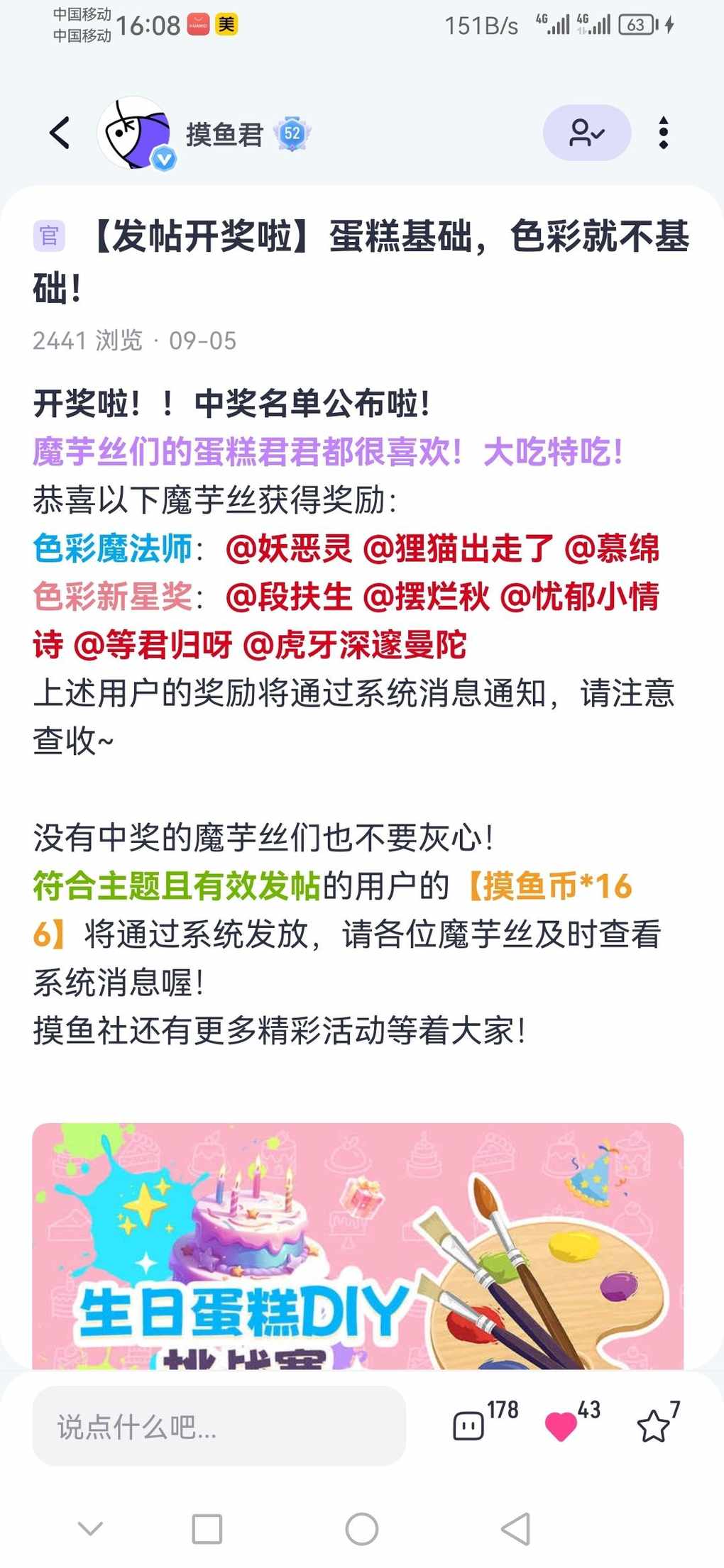
Task: Go back using the top arrow
Action: [x=60, y=133]
